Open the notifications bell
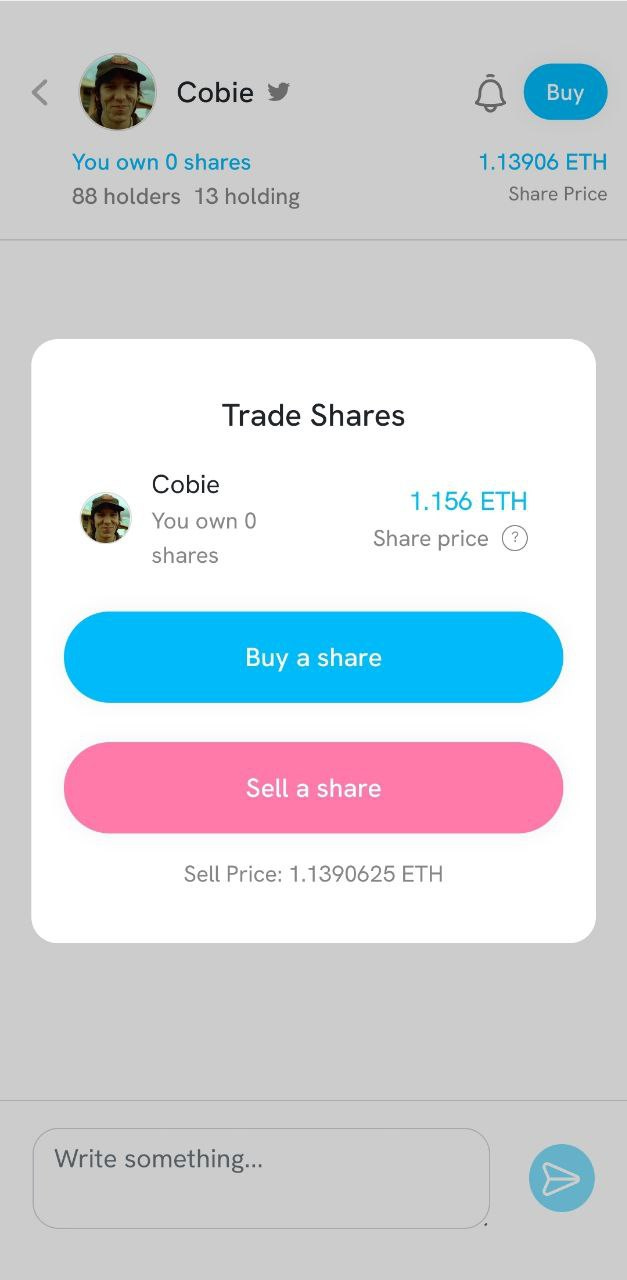This screenshot has width=627, height=1280. click(490, 93)
